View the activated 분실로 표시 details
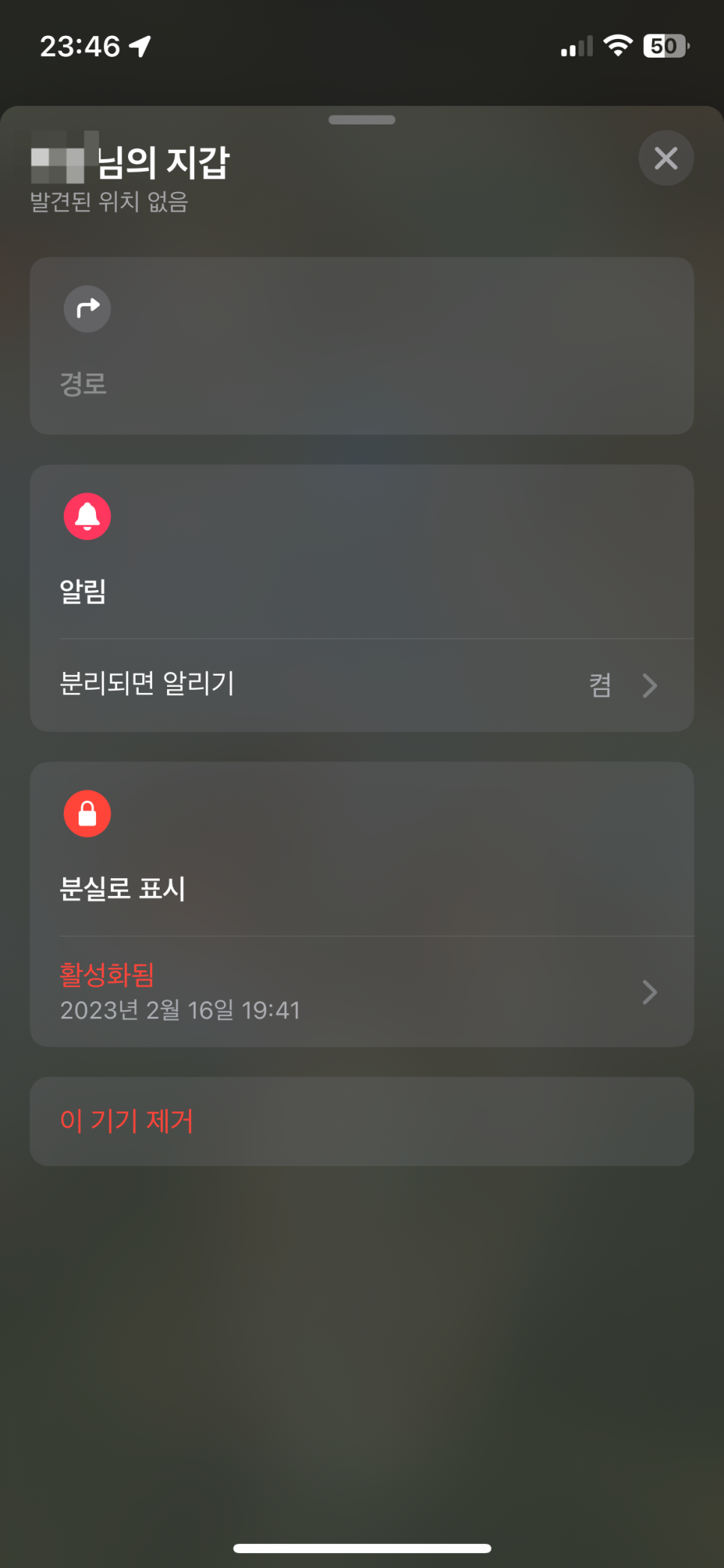The image size is (724, 1568). pyautogui.click(x=362, y=991)
